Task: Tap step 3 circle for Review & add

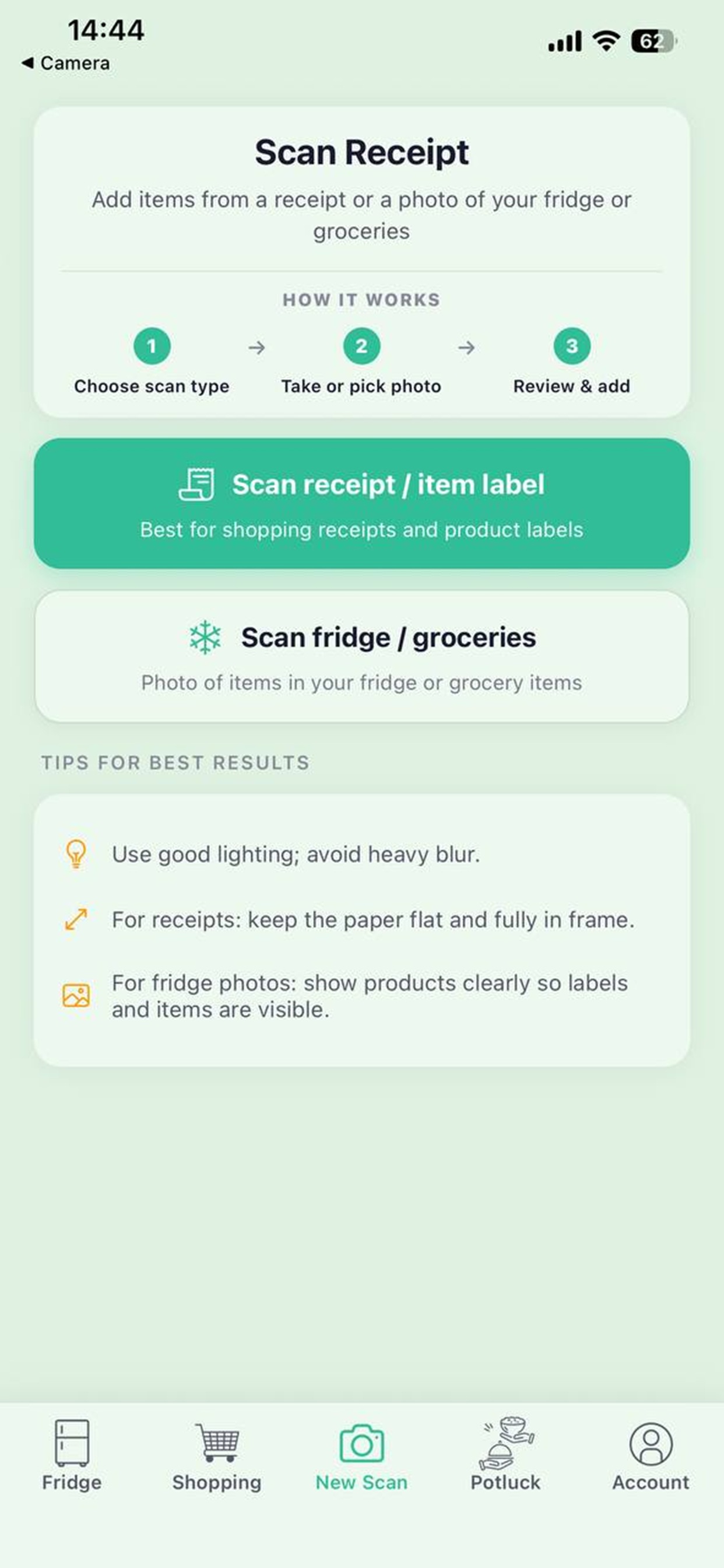Action: [571, 346]
